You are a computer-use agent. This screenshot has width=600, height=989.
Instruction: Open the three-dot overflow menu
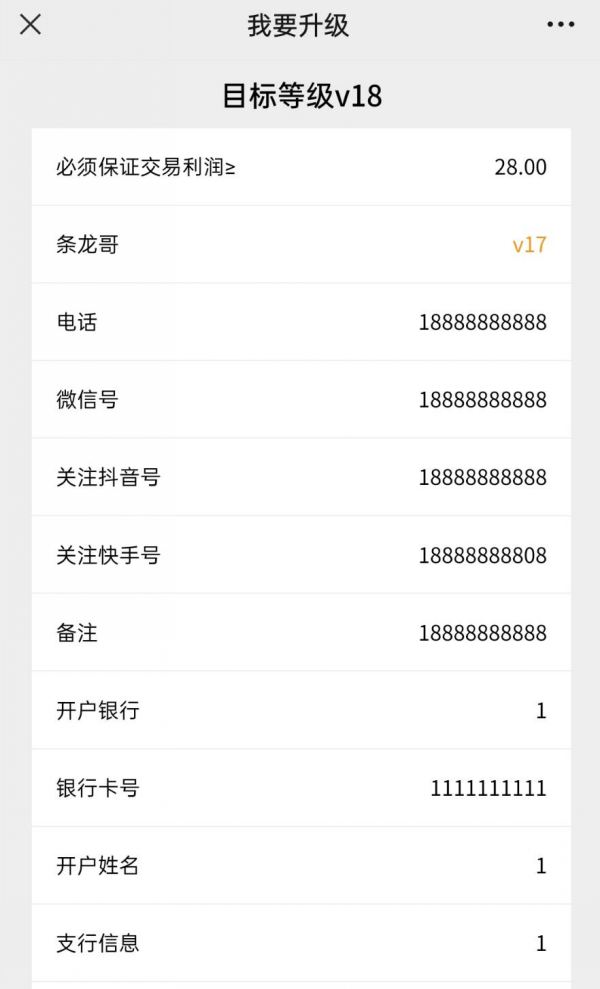click(561, 25)
